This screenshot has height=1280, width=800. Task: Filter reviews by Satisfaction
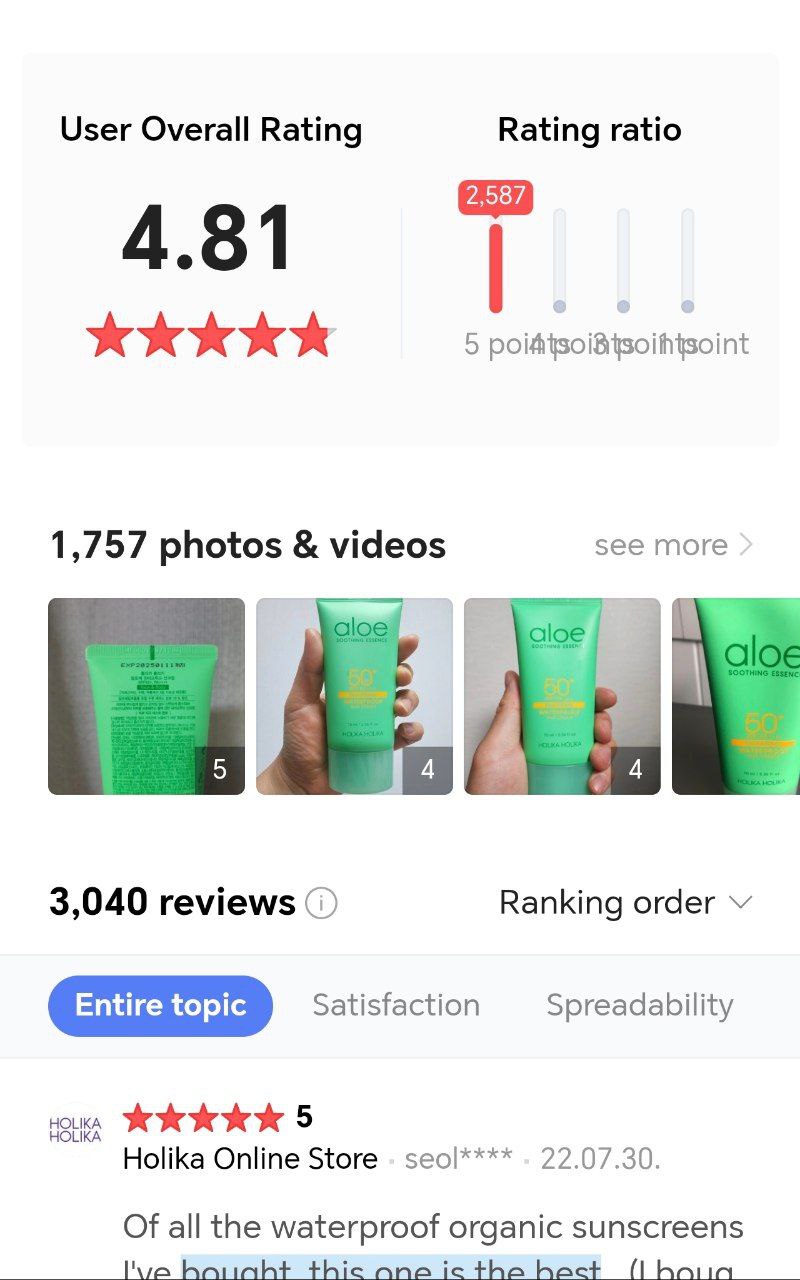[396, 1005]
